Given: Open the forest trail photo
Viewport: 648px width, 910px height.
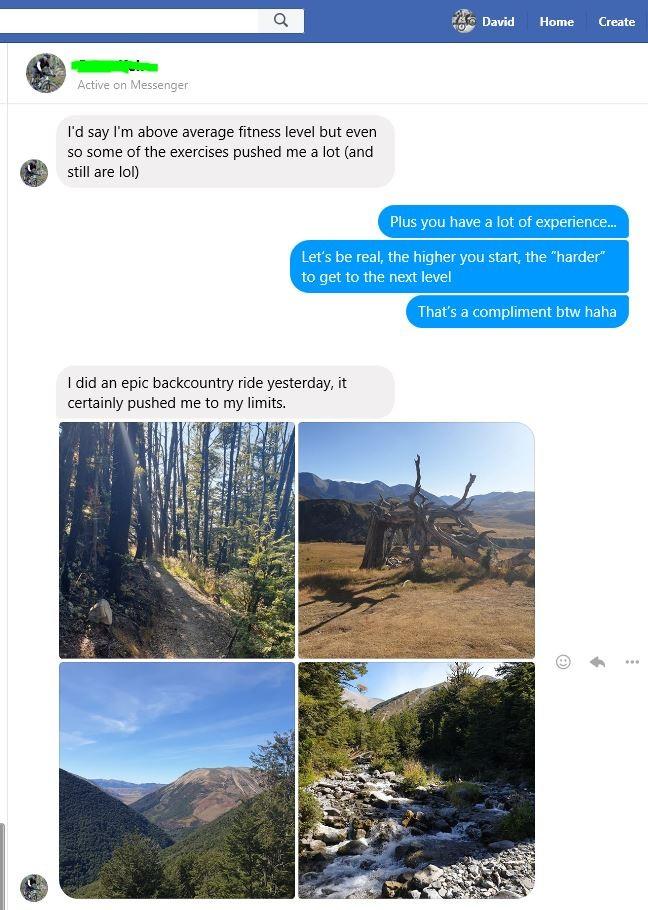Looking at the screenshot, I should coord(177,540).
